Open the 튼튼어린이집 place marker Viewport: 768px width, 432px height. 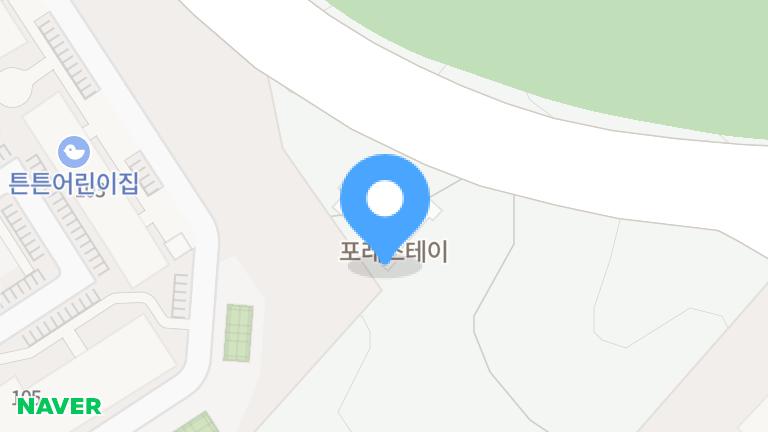(73, 152)
